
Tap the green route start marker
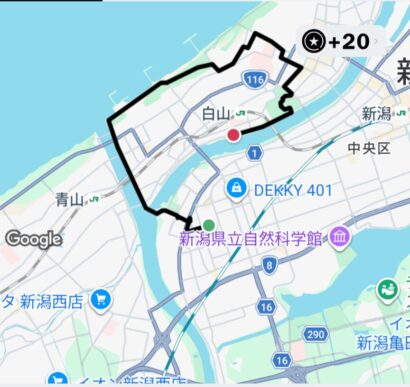point(209,226)
